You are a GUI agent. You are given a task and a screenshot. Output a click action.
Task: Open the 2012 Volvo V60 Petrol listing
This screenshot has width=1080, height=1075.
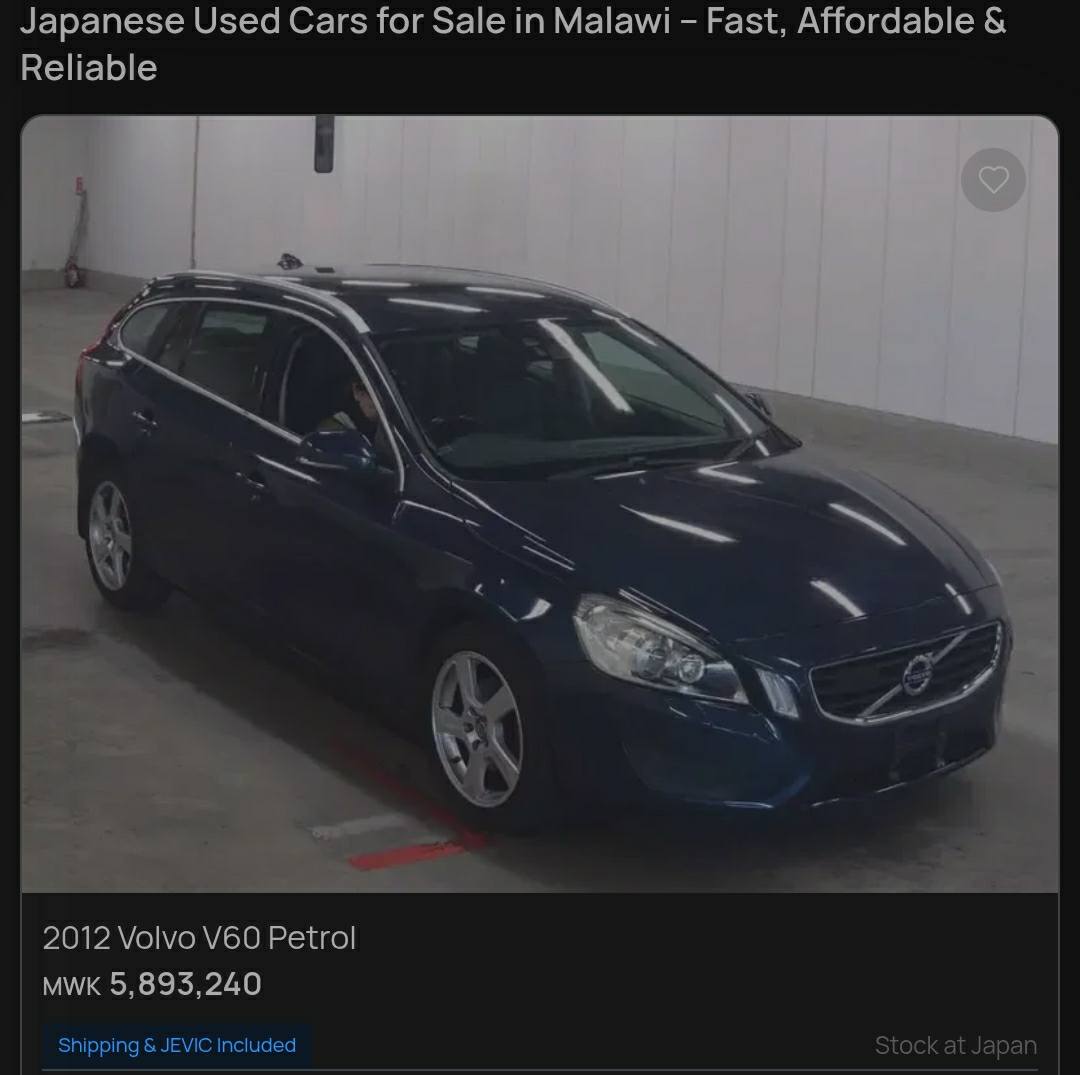pos(199,938)
